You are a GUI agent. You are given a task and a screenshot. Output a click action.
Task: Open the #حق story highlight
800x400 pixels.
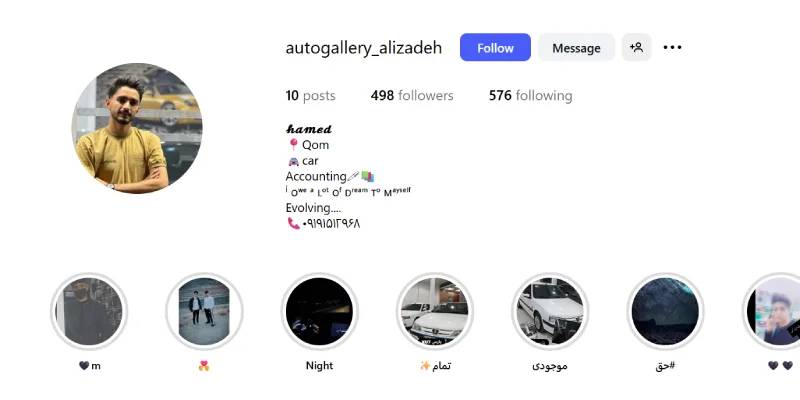(x=665, y=311)
